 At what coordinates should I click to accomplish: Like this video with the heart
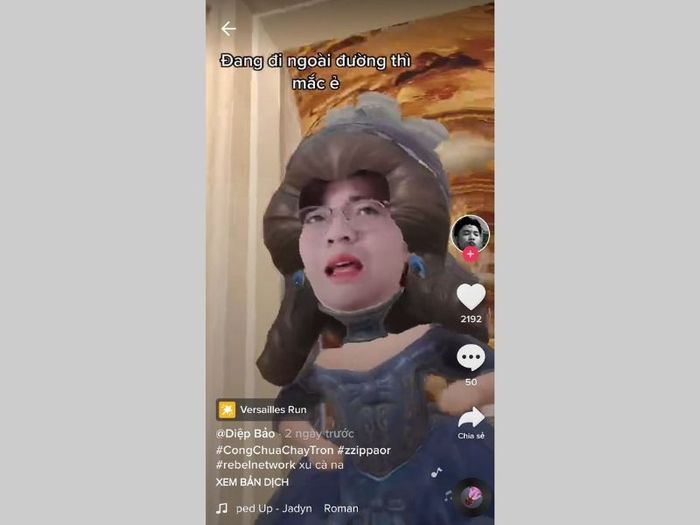[471, 297]
